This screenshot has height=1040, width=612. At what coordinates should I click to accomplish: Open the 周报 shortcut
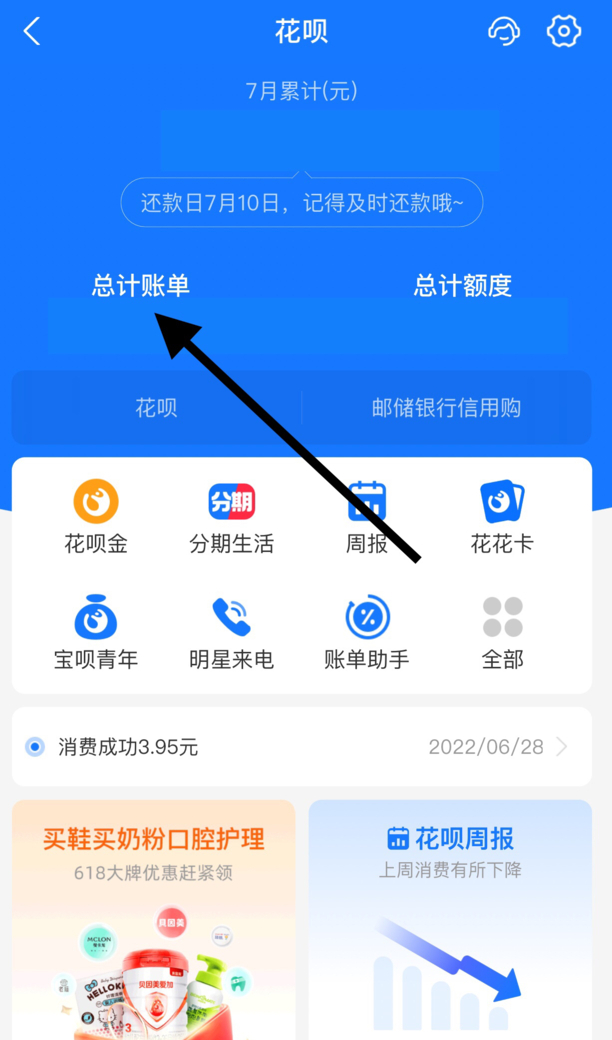point(367,518)
